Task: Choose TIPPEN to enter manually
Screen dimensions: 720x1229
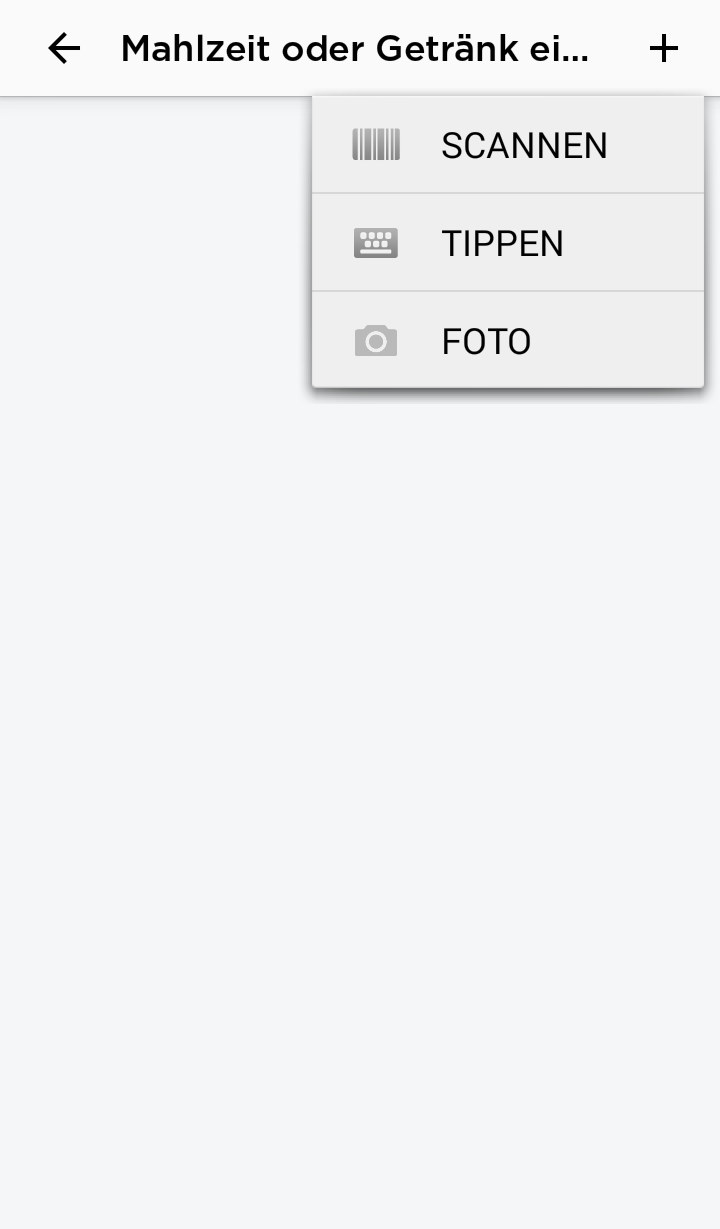Action: [x=508, y=243]
